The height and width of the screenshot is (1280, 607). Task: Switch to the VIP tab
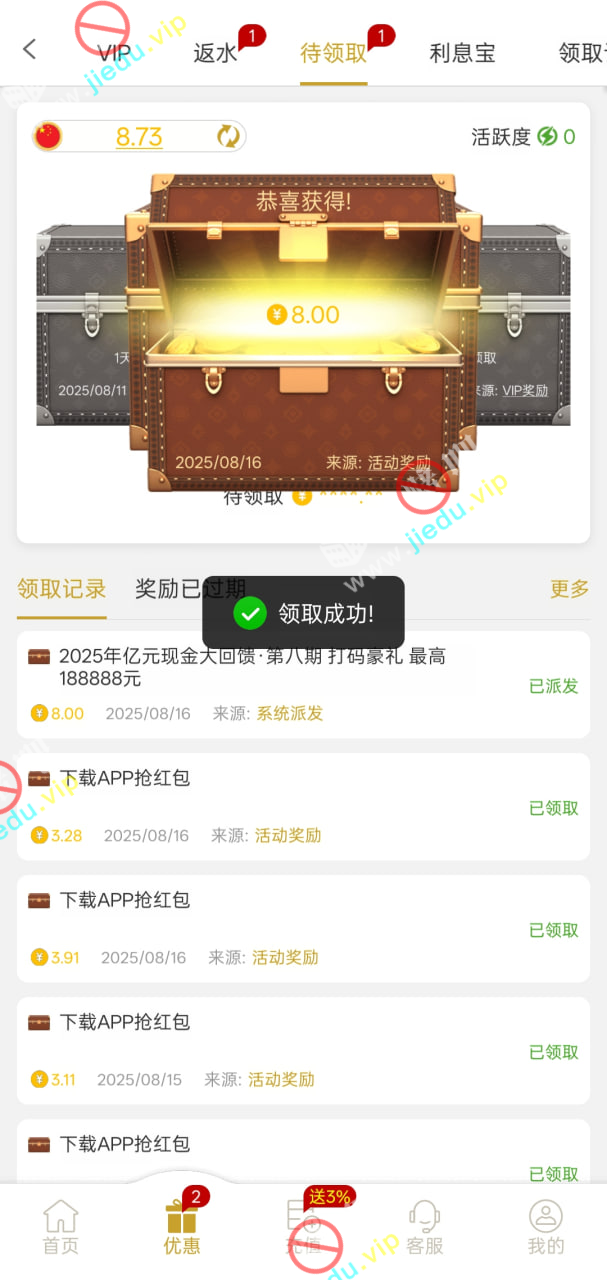pyautogui.click(x=114, y=53)
